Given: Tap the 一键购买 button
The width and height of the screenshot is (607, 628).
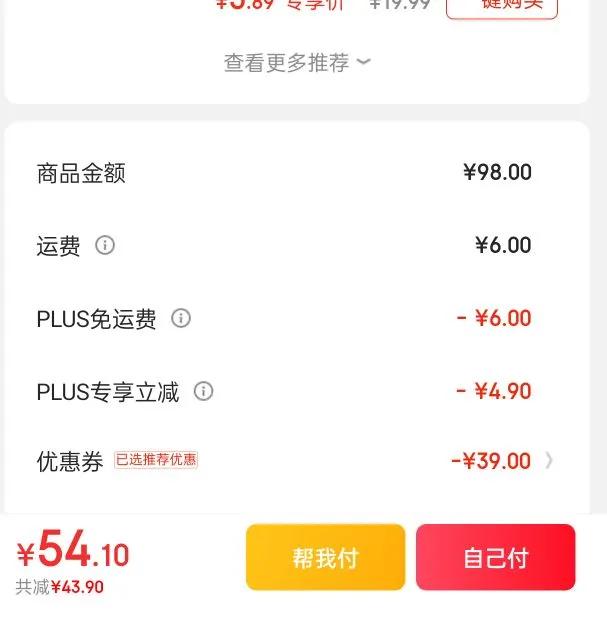Looking at the screenshot, I should (x=501, y=7).
